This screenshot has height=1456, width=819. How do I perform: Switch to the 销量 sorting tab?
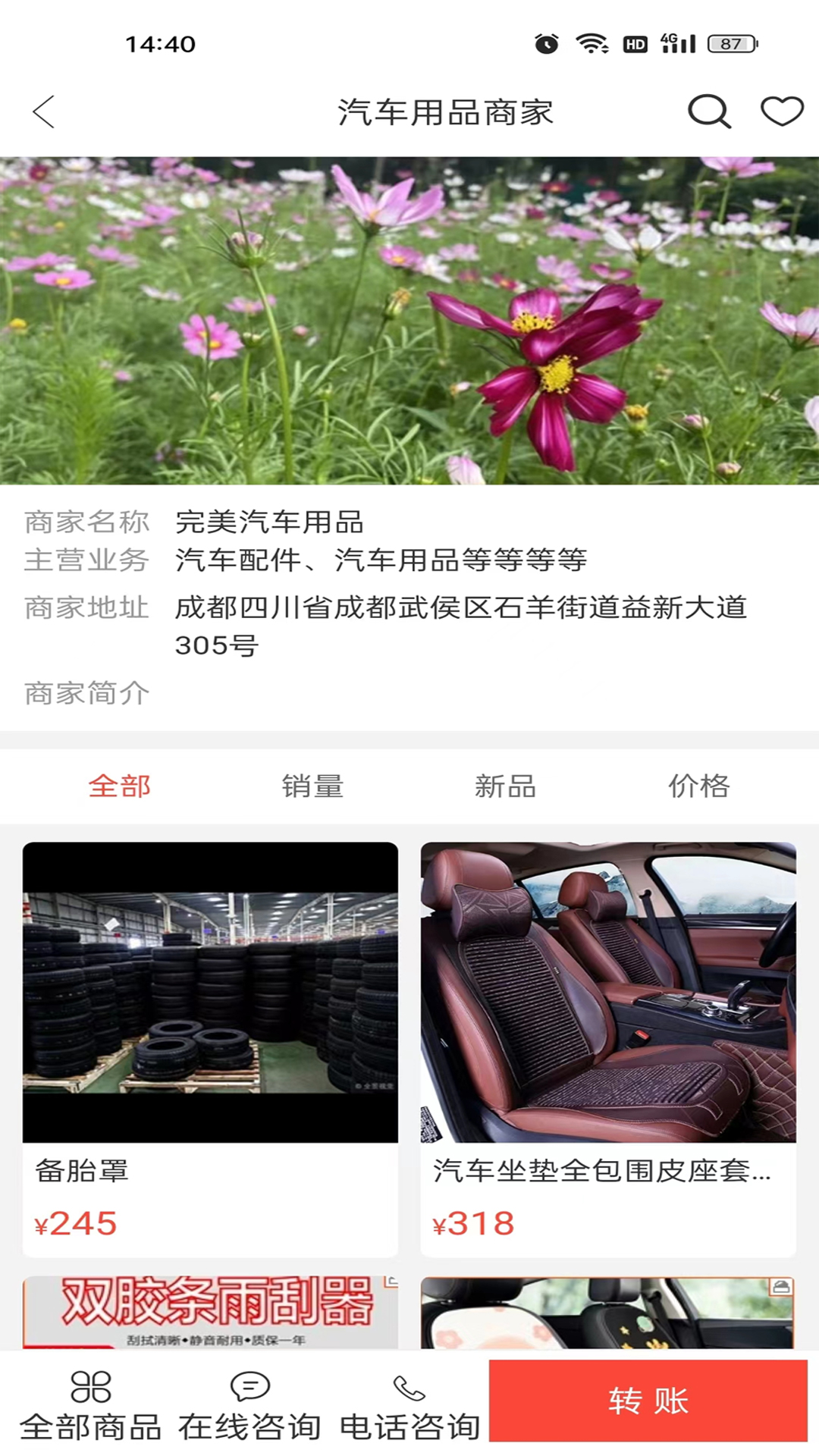coord(314,786)
